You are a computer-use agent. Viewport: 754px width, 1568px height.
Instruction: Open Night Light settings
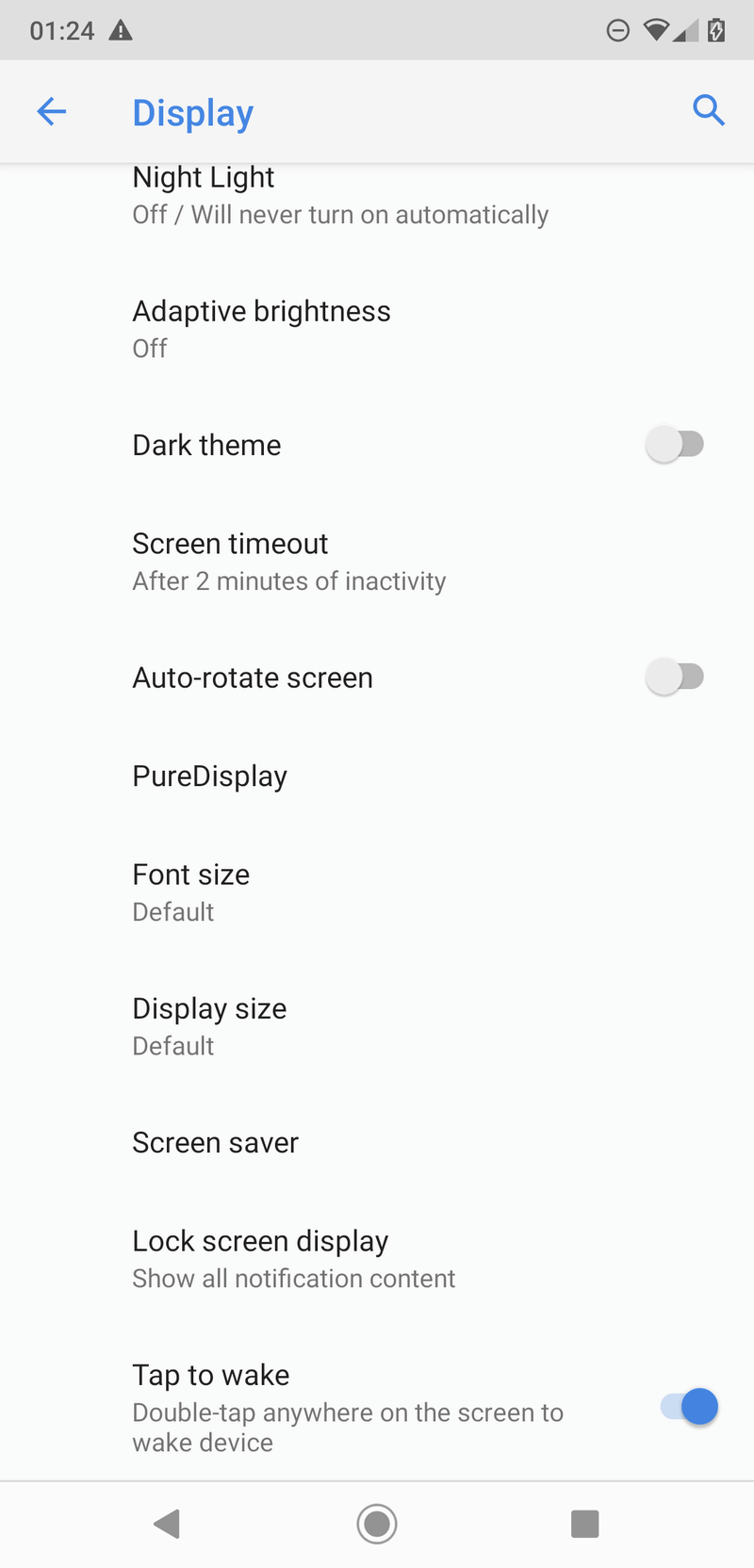339,196
